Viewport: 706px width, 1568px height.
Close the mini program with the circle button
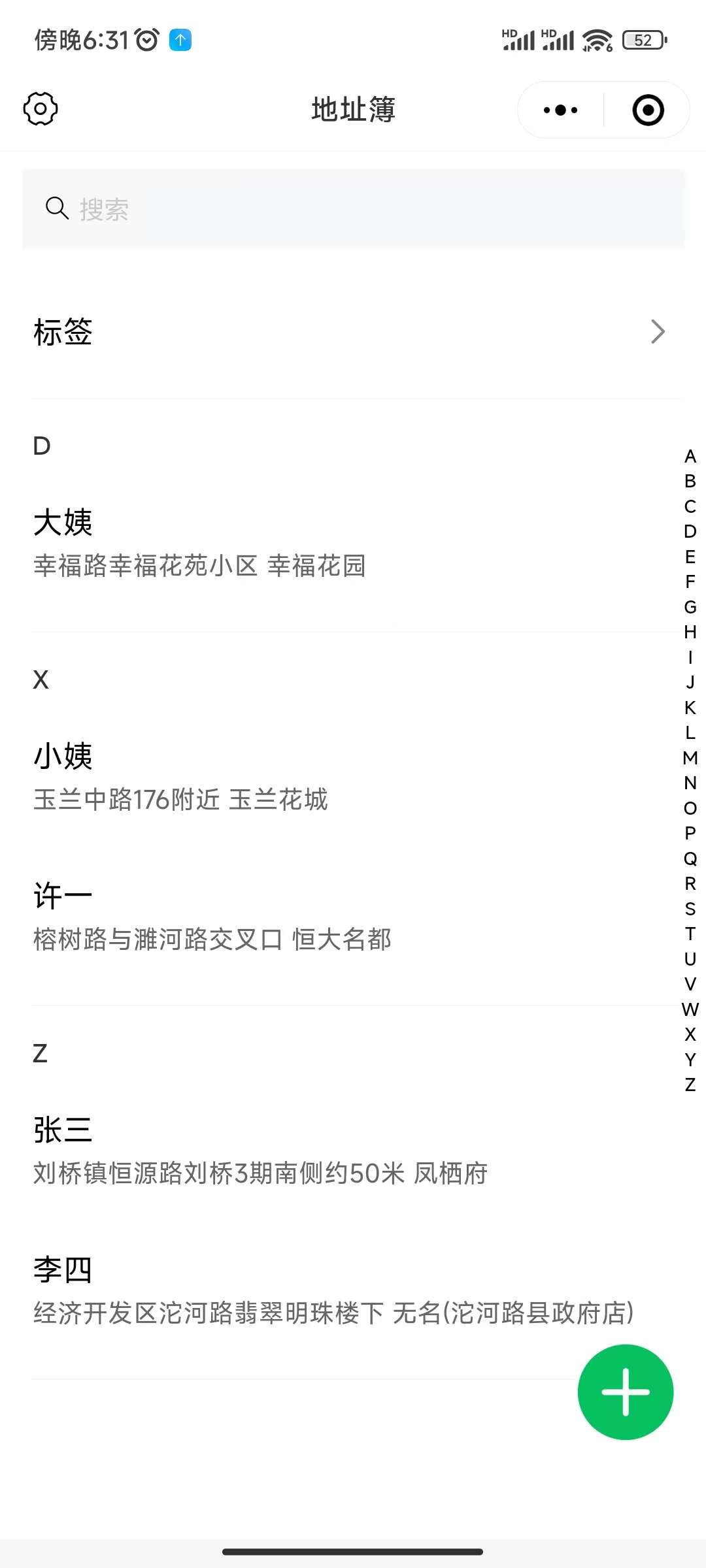tap(648, 110)
